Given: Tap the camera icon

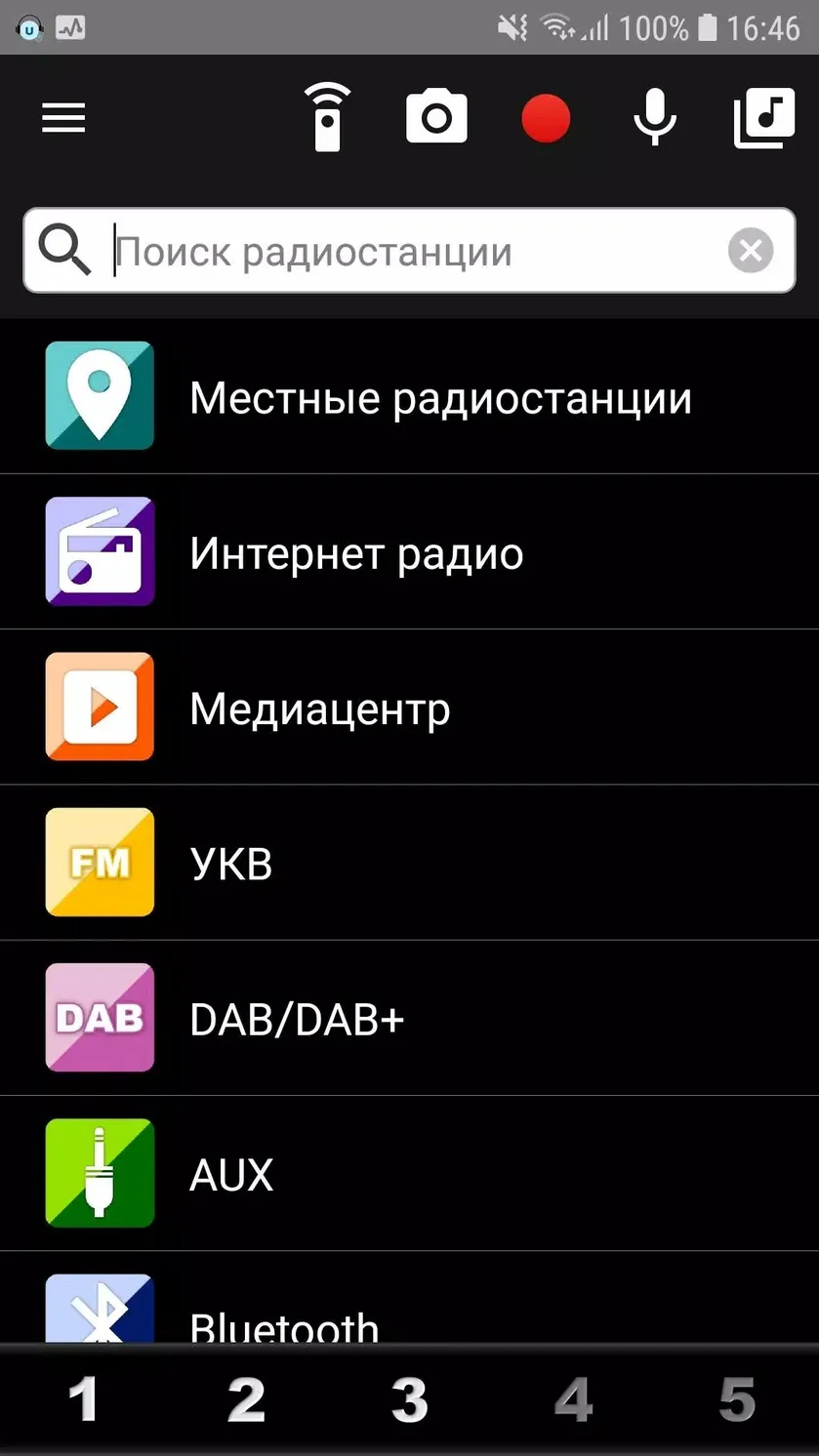Looking at the screenshot, I should click(x=436, y=118).
